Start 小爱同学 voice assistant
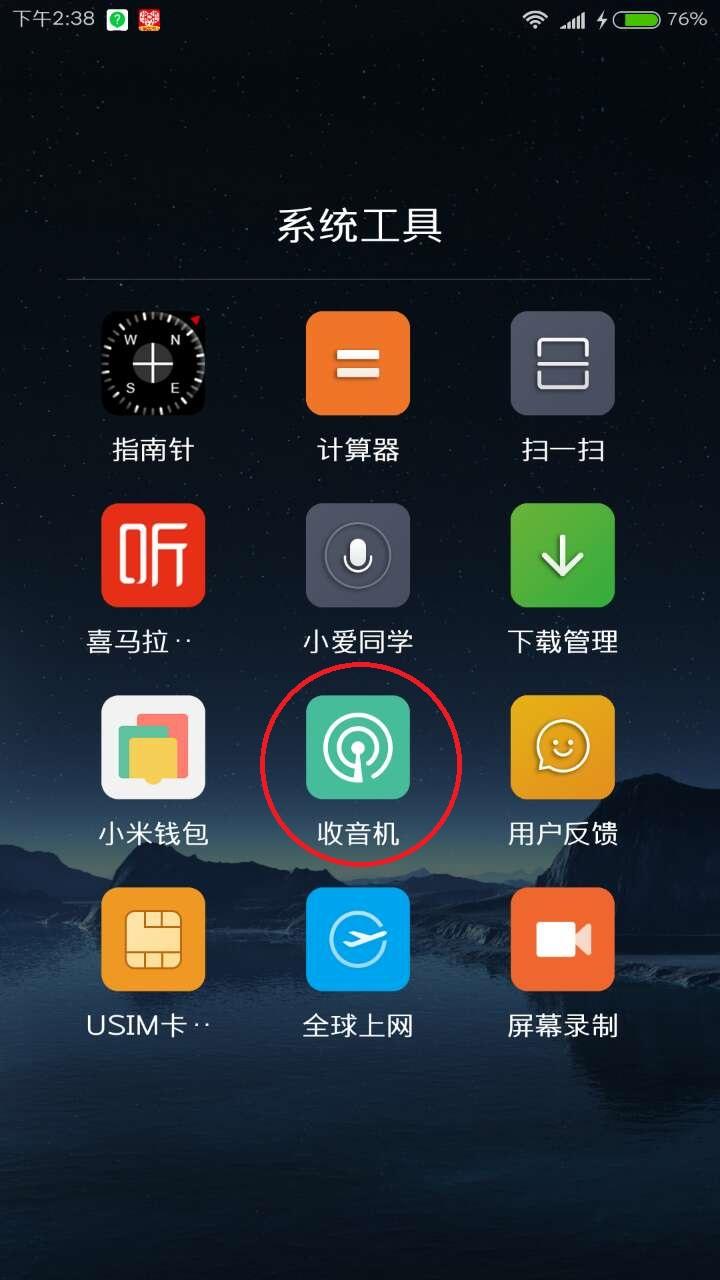 358,555
